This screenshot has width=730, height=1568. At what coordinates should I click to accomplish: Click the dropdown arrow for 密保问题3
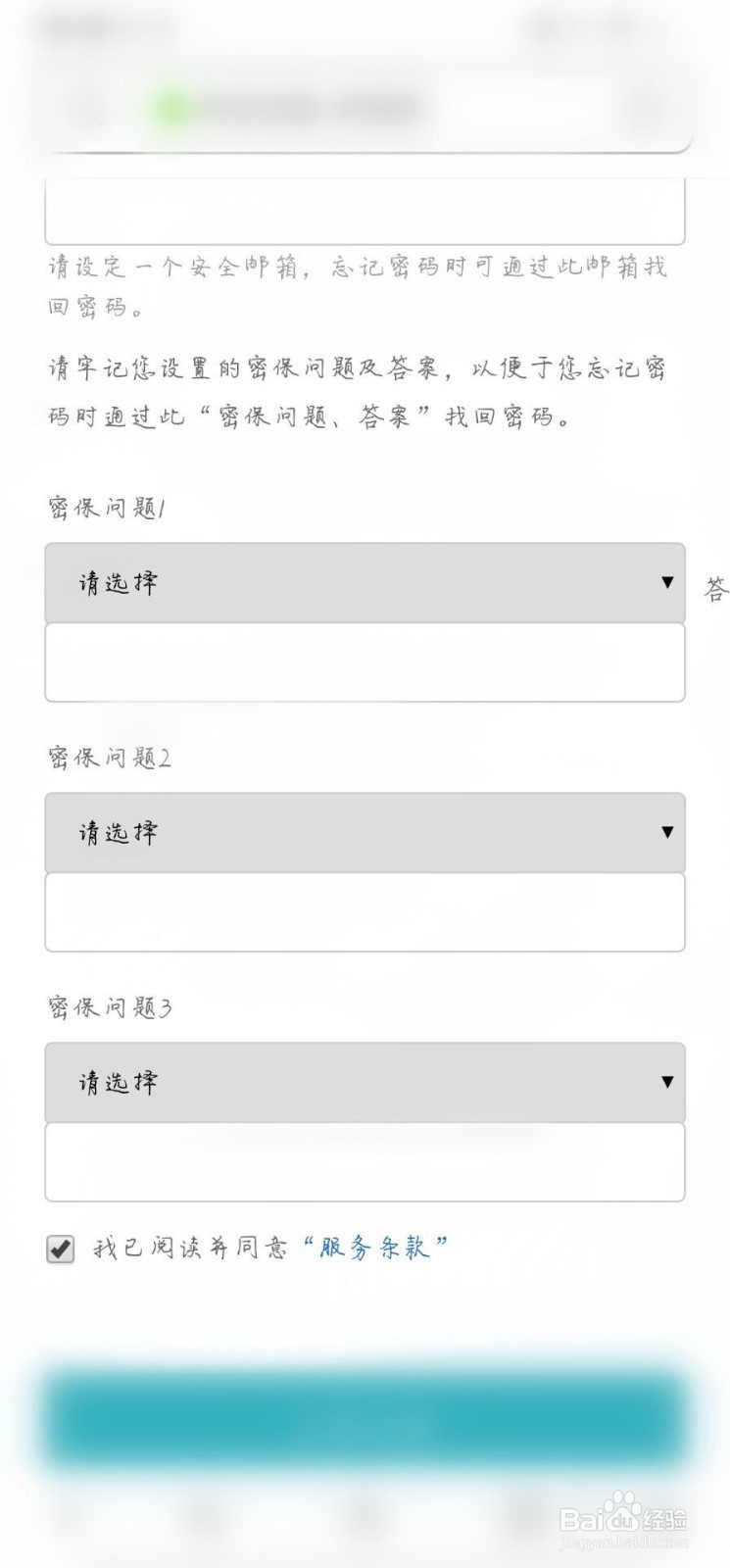tap(667, 1081)
